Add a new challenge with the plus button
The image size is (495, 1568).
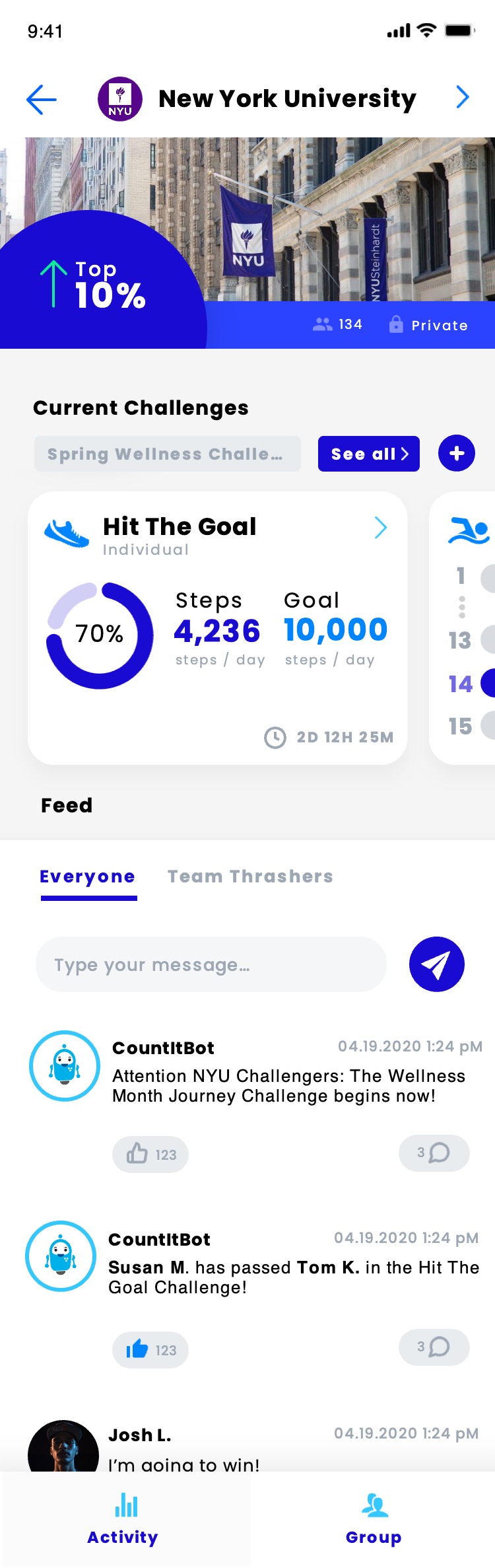(x=456, y=454)
